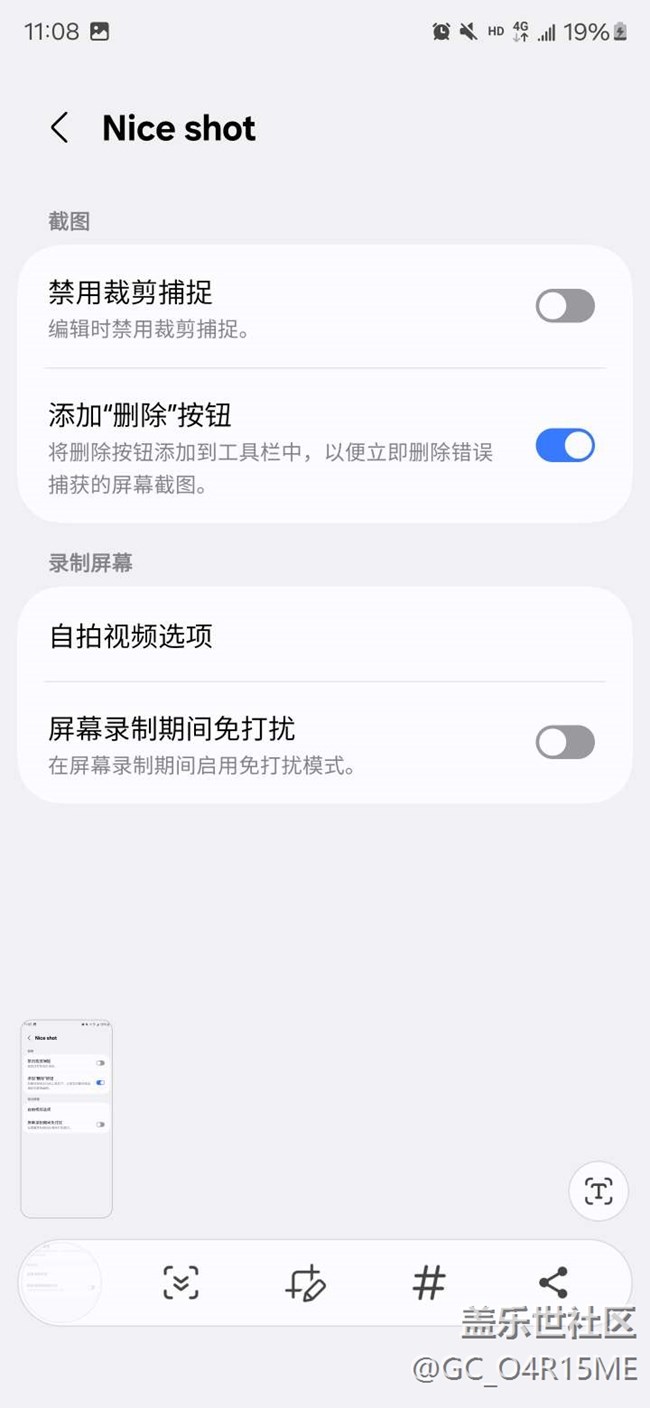Image resolution: width=650 pixels, height=1408 pixels.
Task: Tap the text extraction button
Action: [598, 1191]
